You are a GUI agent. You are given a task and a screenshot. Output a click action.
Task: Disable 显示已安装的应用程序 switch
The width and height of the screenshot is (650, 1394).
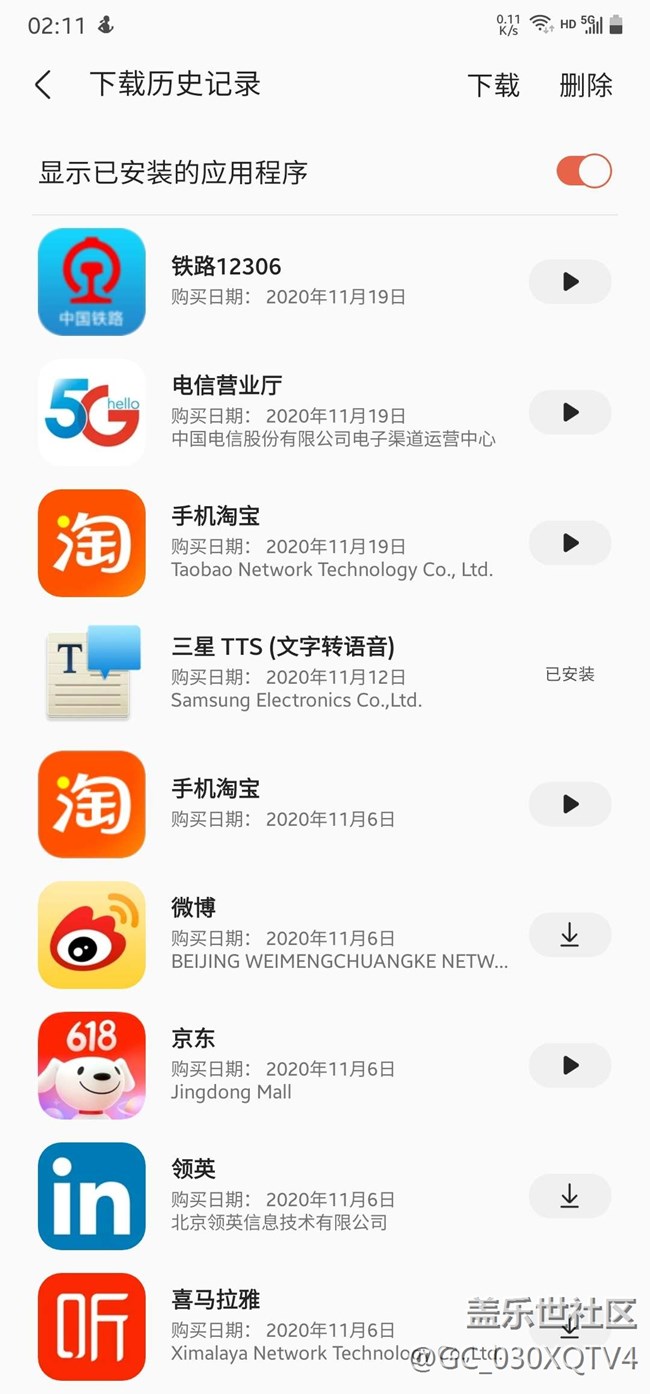click(x=584, y=171)
